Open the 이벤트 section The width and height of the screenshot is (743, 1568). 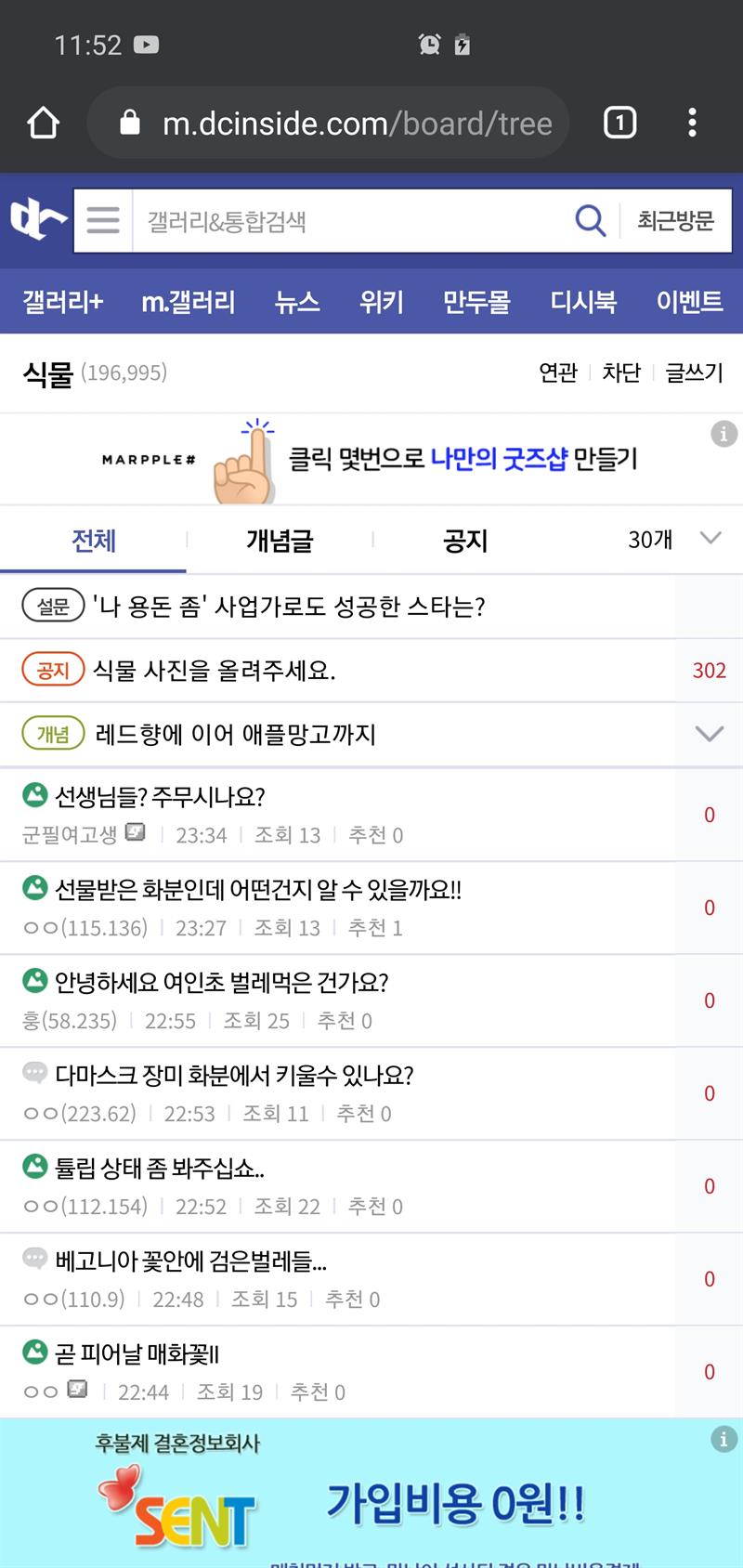(x=689, y=302)
